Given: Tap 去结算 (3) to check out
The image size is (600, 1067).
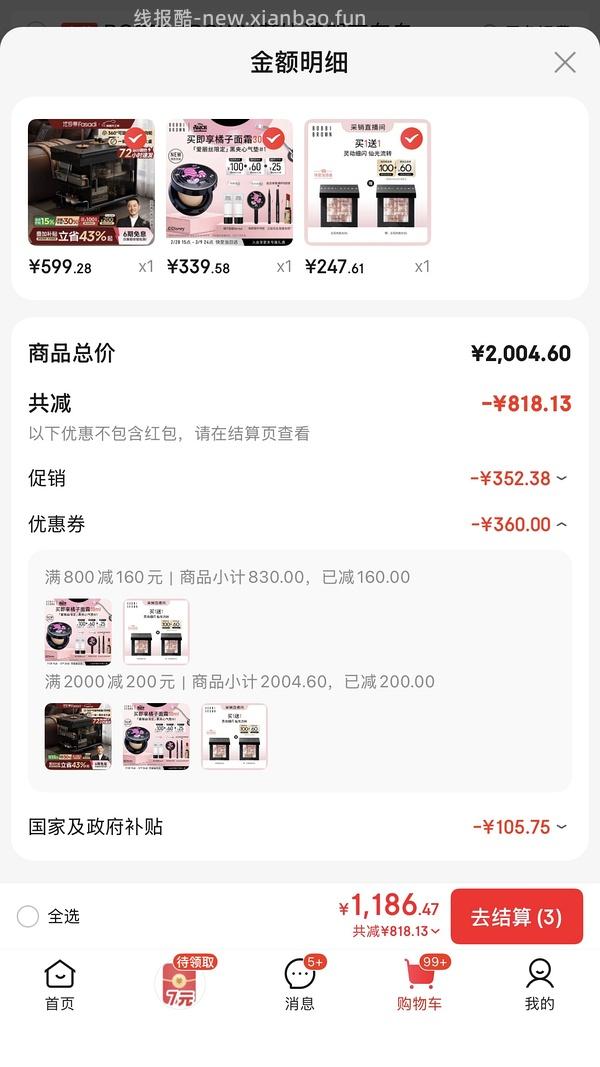Looking at the screenshot, I should 516,916.
